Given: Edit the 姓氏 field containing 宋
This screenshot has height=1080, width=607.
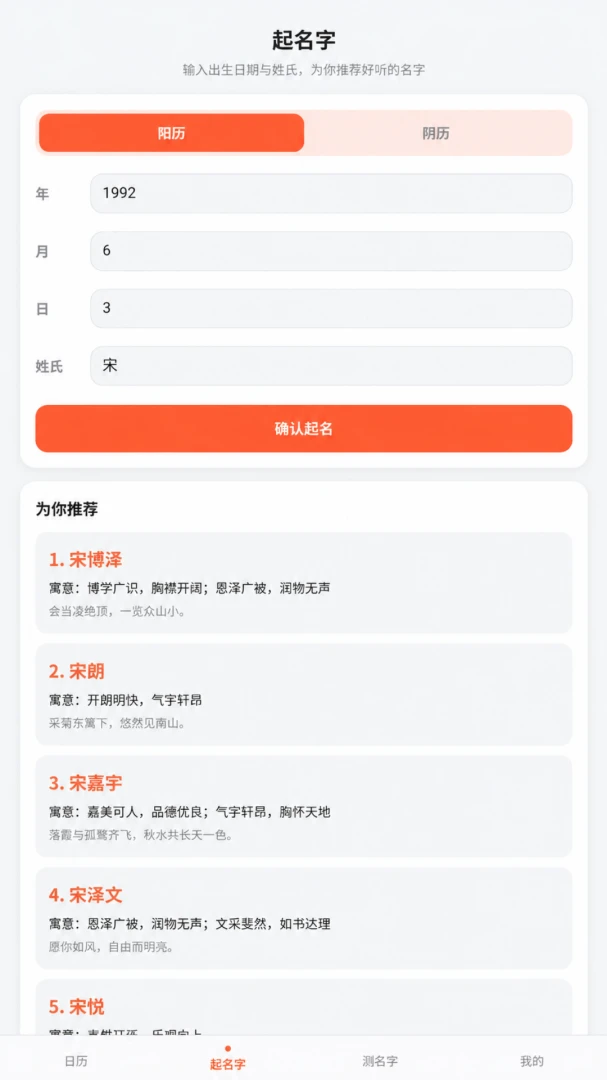Looking at the screenshot, I should [331, 366].
